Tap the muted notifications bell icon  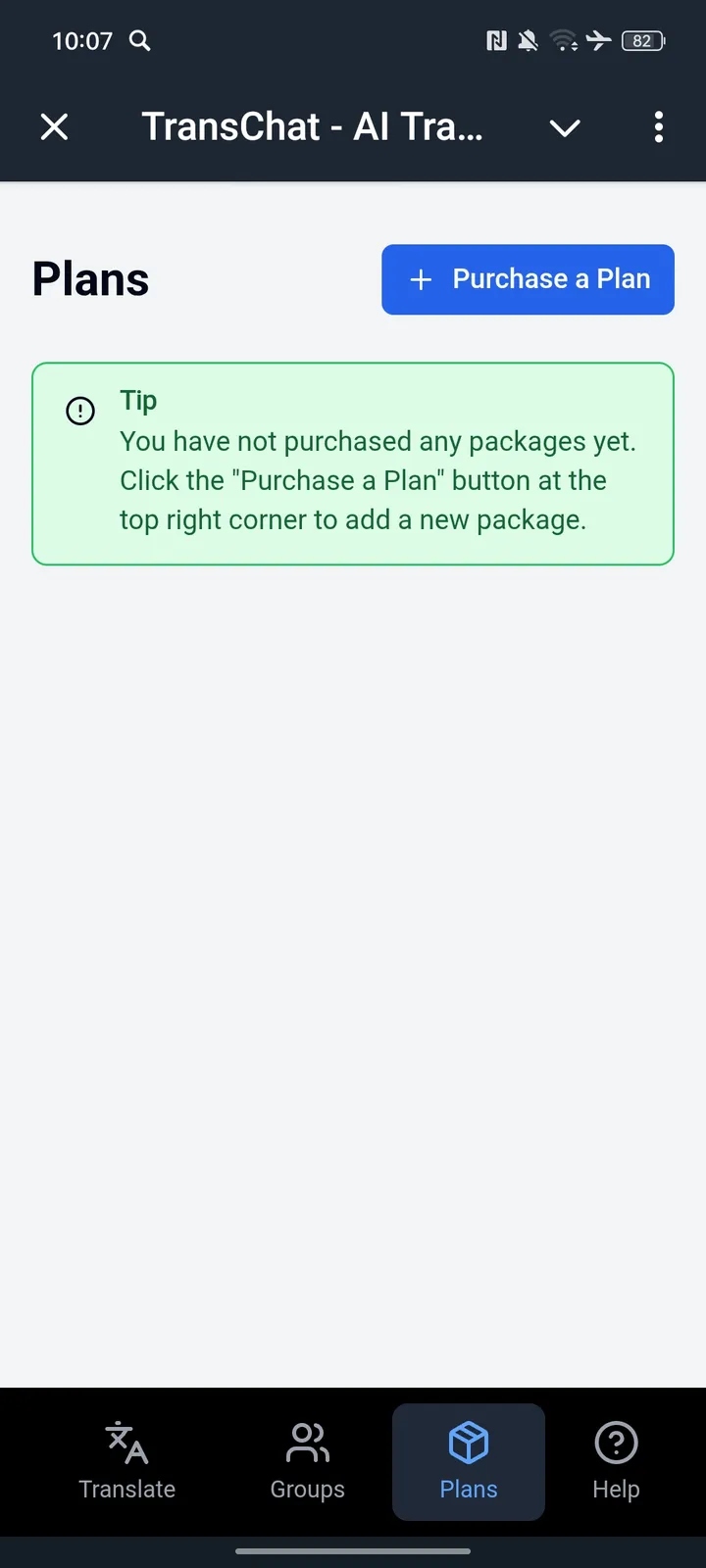[x=528, y=41]
